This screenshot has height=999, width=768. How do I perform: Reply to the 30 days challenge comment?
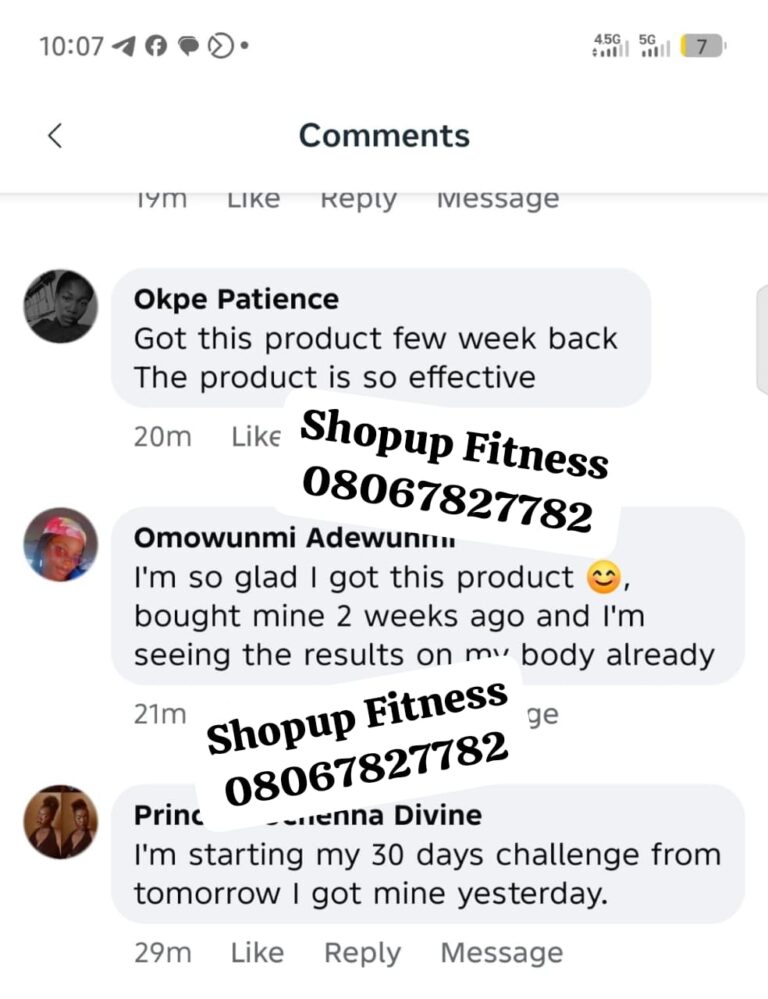[362, 953]
